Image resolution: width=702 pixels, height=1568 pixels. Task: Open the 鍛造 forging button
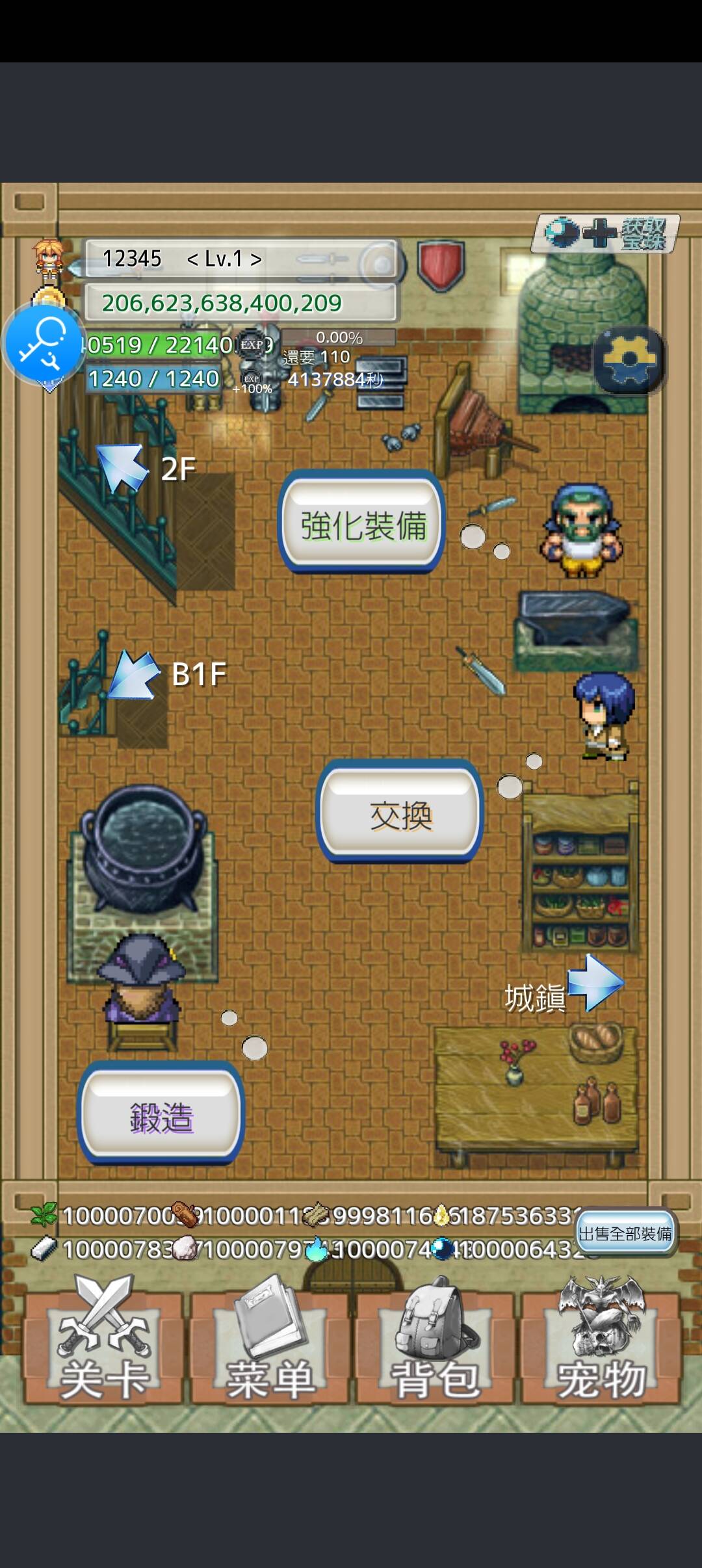(161, 1114)
